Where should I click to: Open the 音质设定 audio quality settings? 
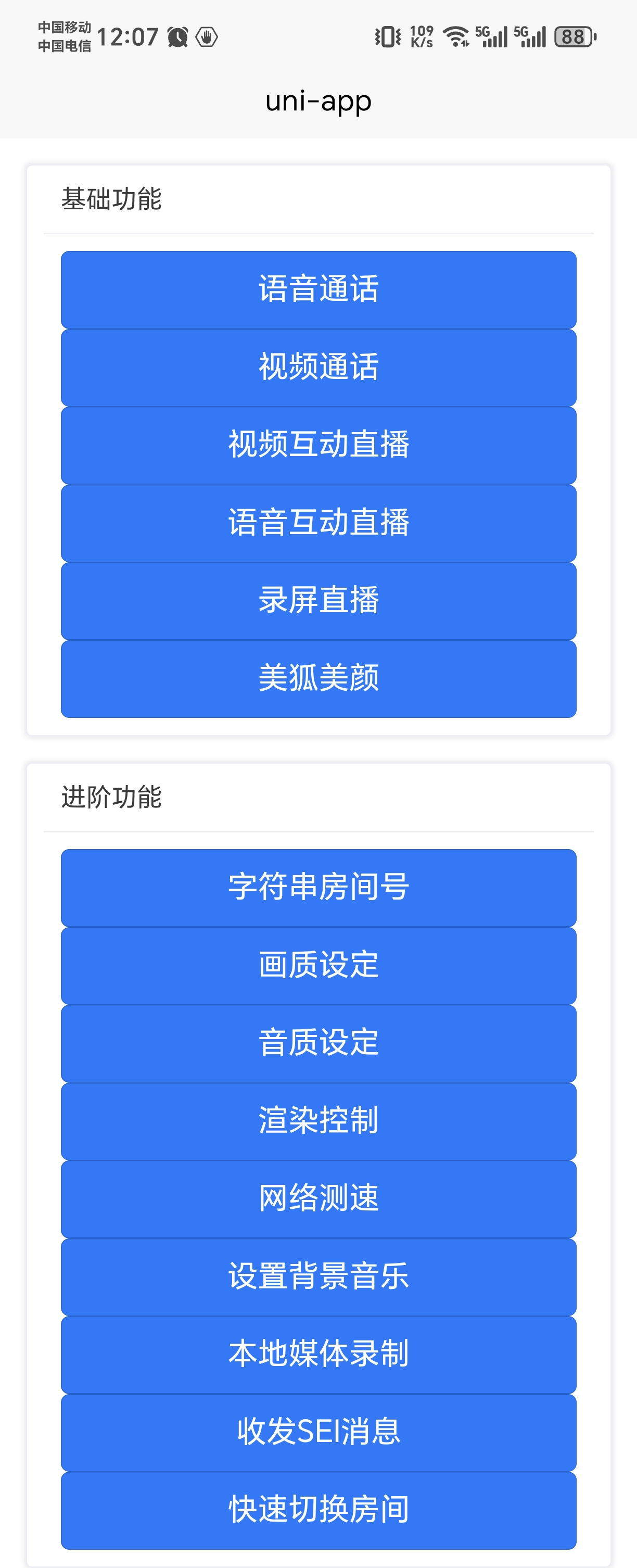(x=318, y=1044)
